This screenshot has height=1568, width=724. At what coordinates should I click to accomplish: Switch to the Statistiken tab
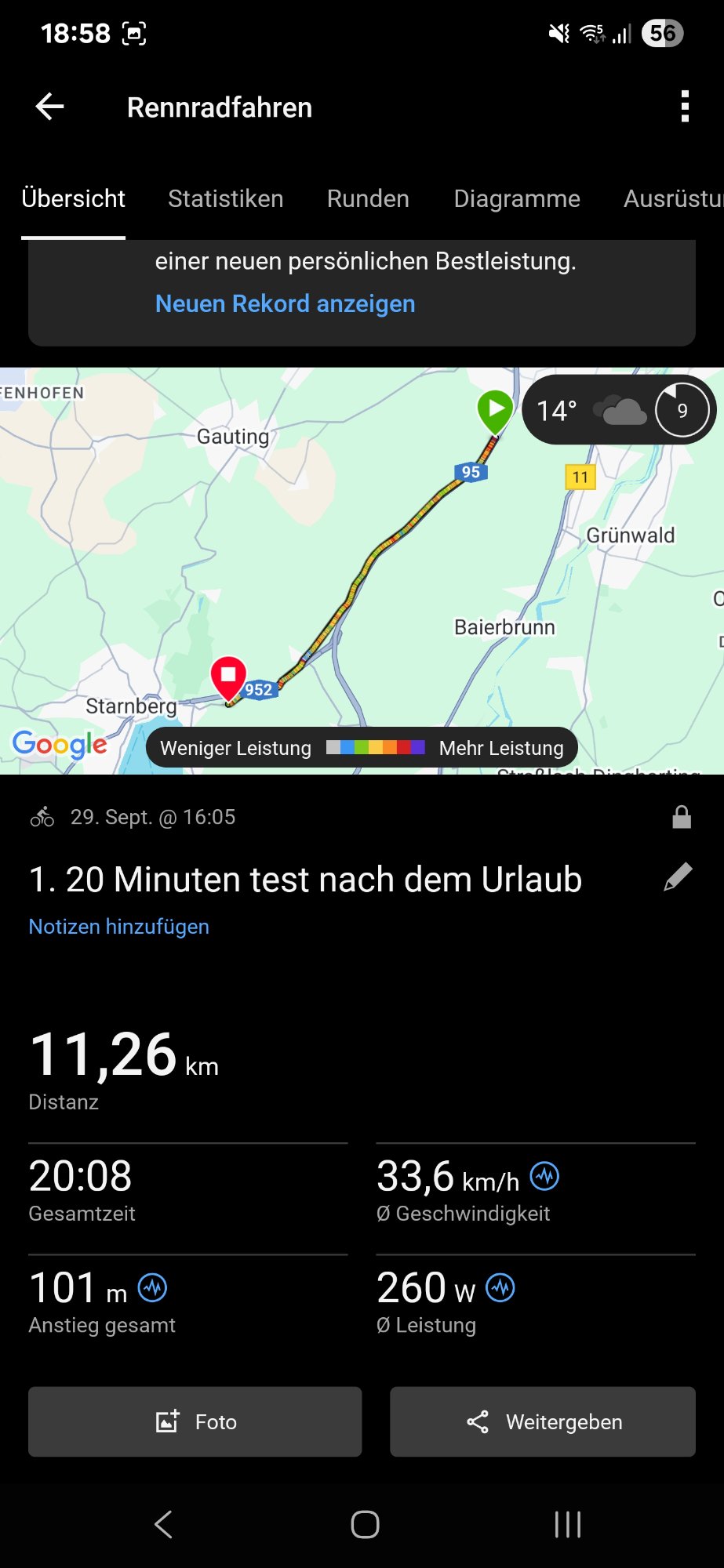tap(225, 199)
